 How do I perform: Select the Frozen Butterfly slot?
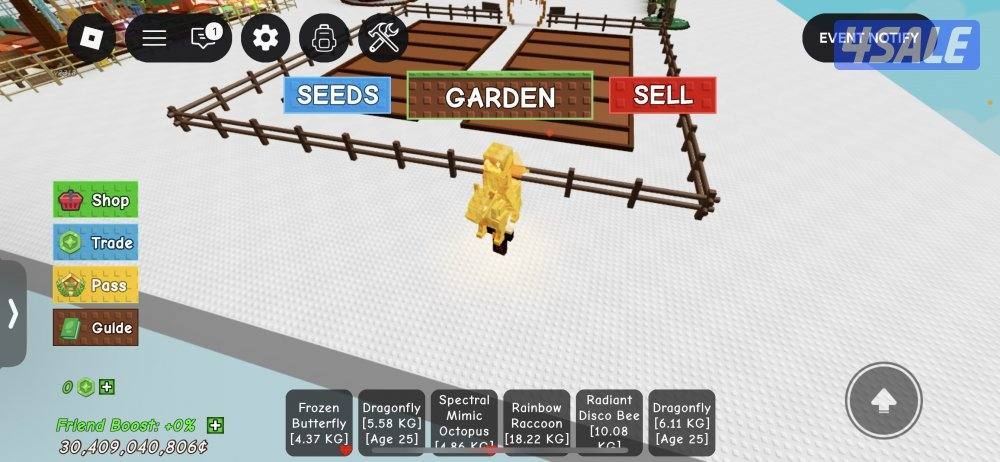coord(319,422)
